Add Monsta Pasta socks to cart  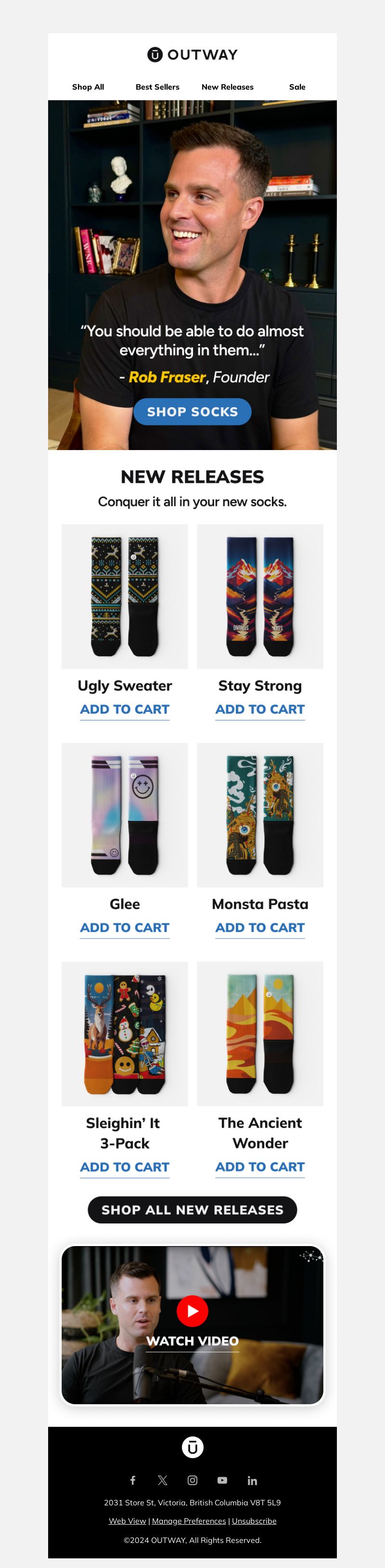pos(260,928)
